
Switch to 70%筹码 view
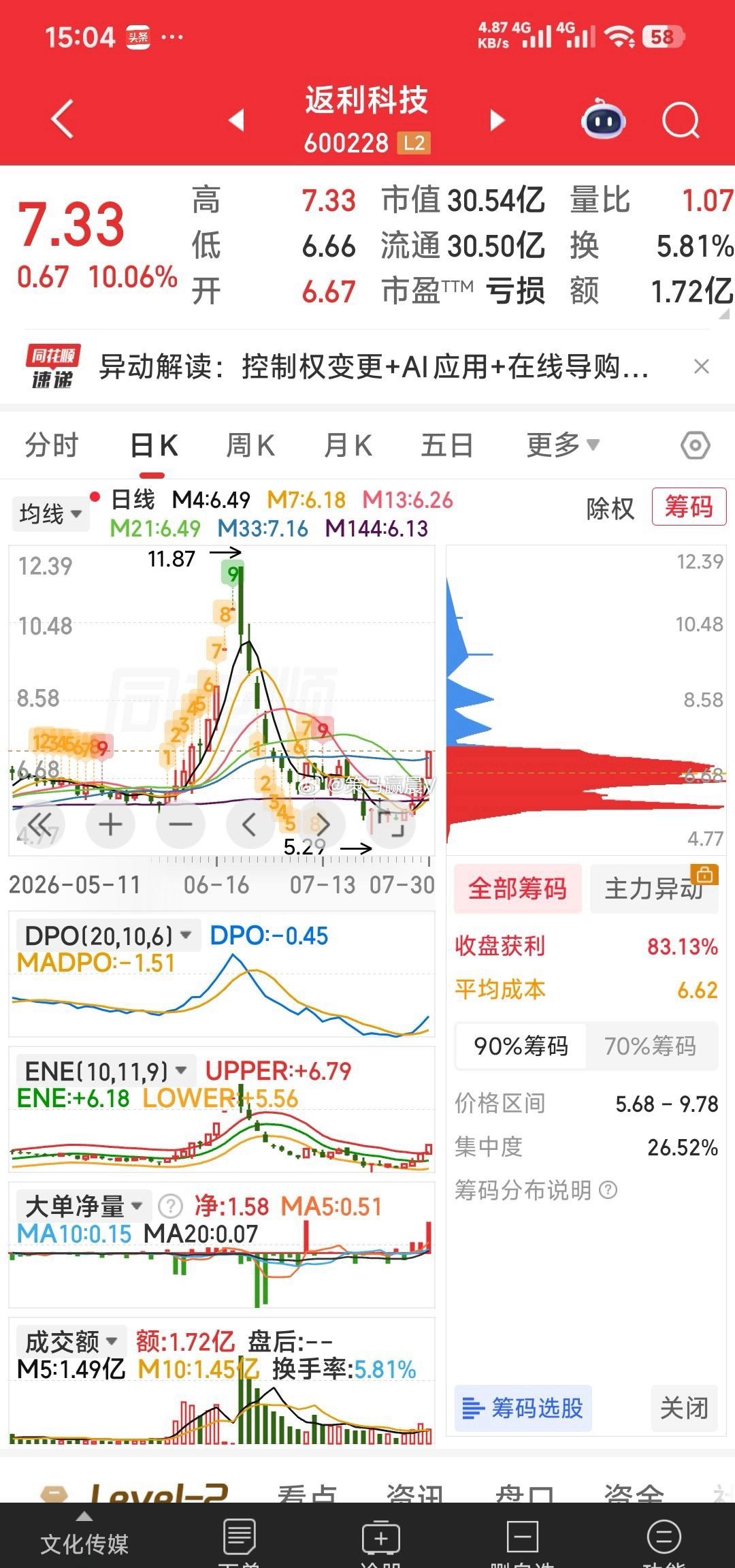(x=651, y=1046)
